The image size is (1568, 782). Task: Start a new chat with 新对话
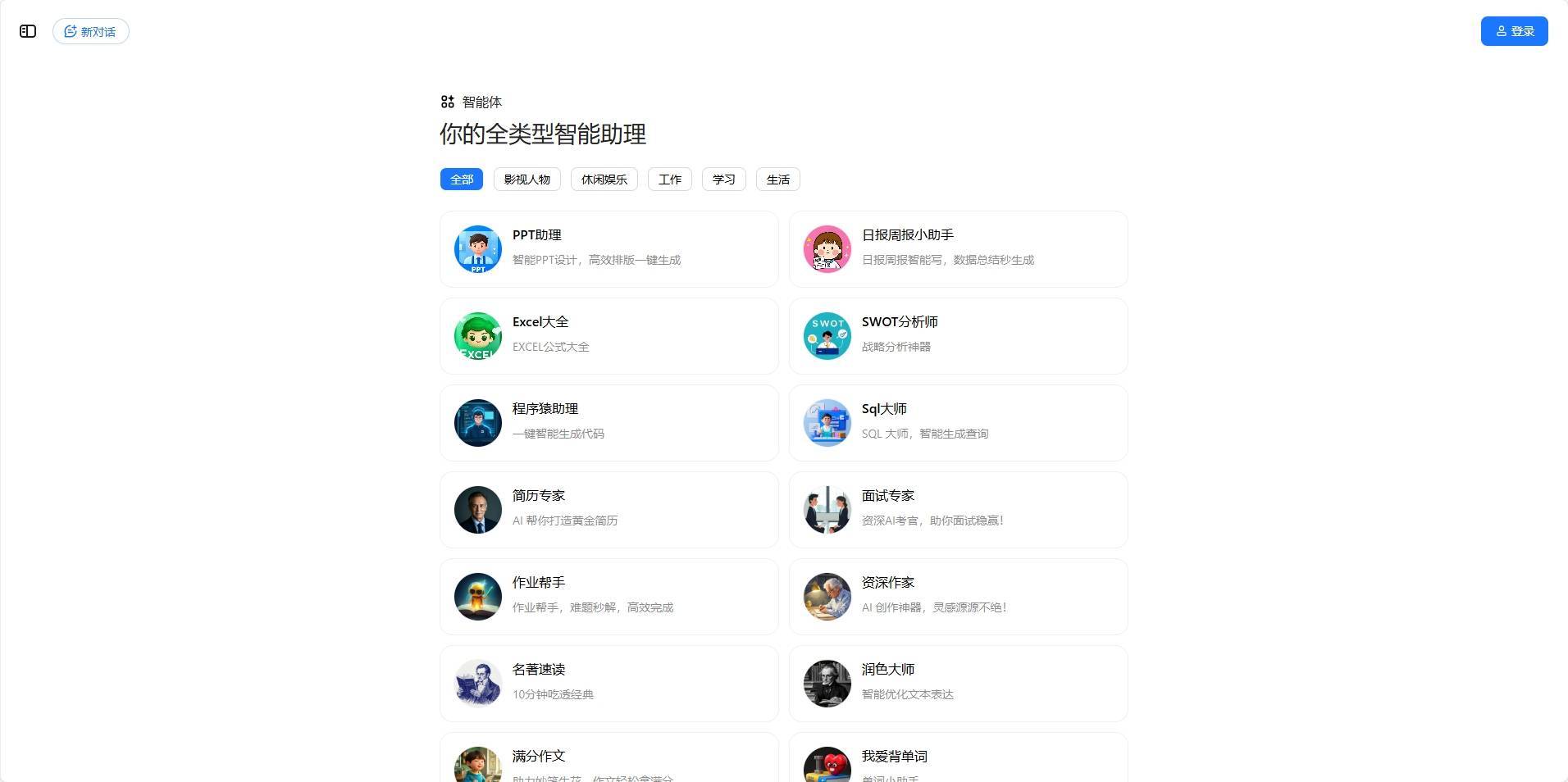(91, 31)
